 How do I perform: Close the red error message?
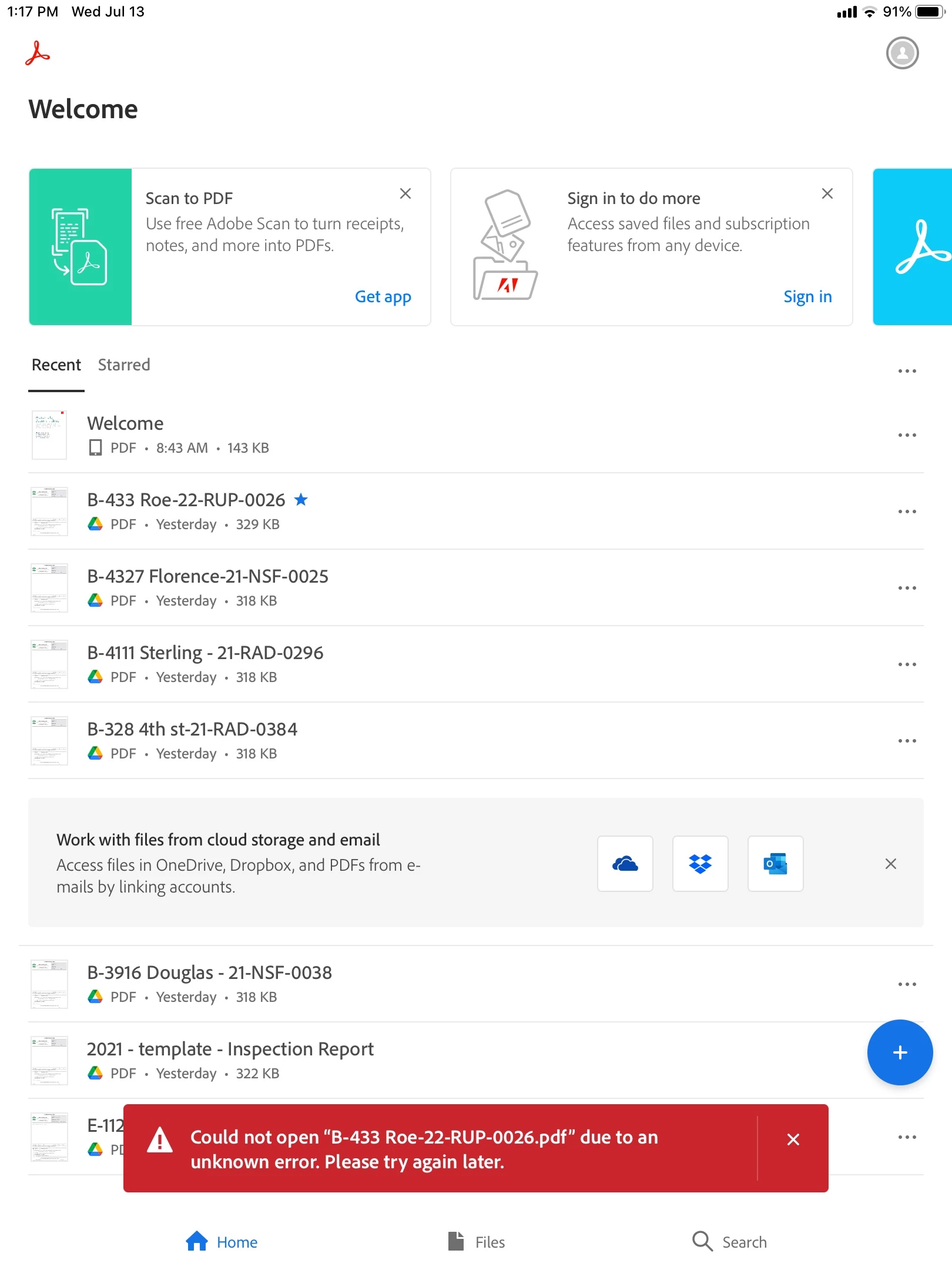pyautogui.click(x=793, y=1139)
